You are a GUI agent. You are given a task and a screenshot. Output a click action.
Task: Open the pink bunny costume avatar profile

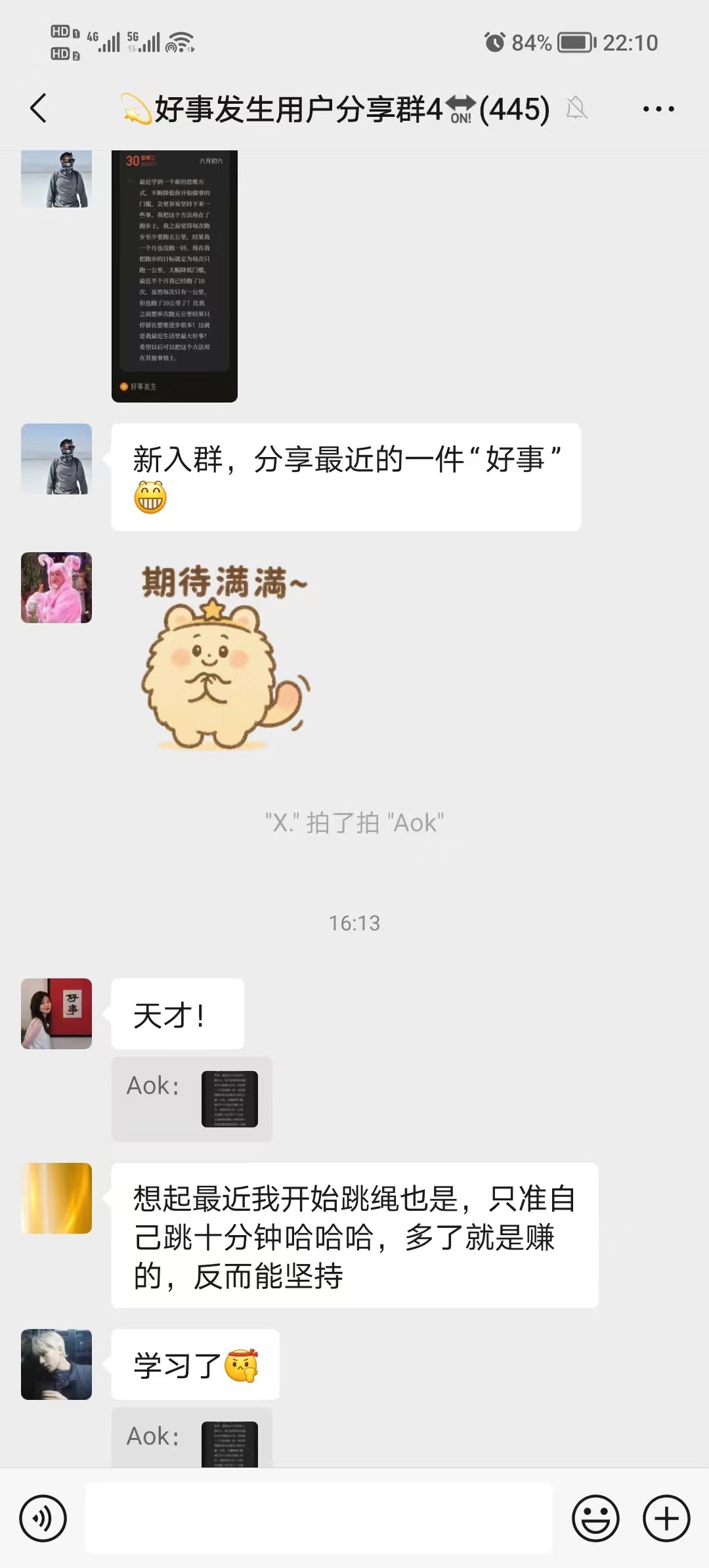56,588
